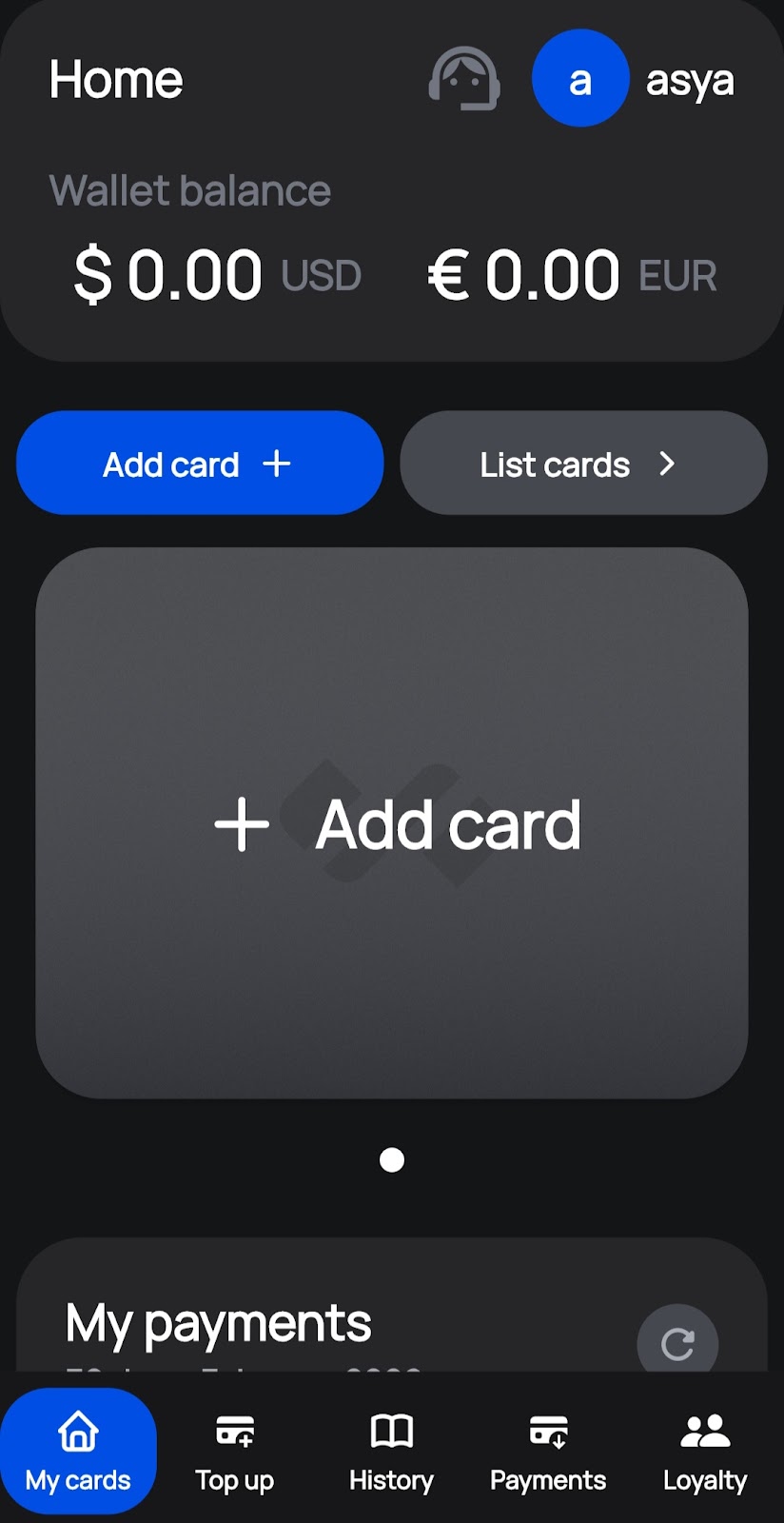Open Loyalty via the people icon
Screen dimensions: 784x1523
coord(704,1428)
